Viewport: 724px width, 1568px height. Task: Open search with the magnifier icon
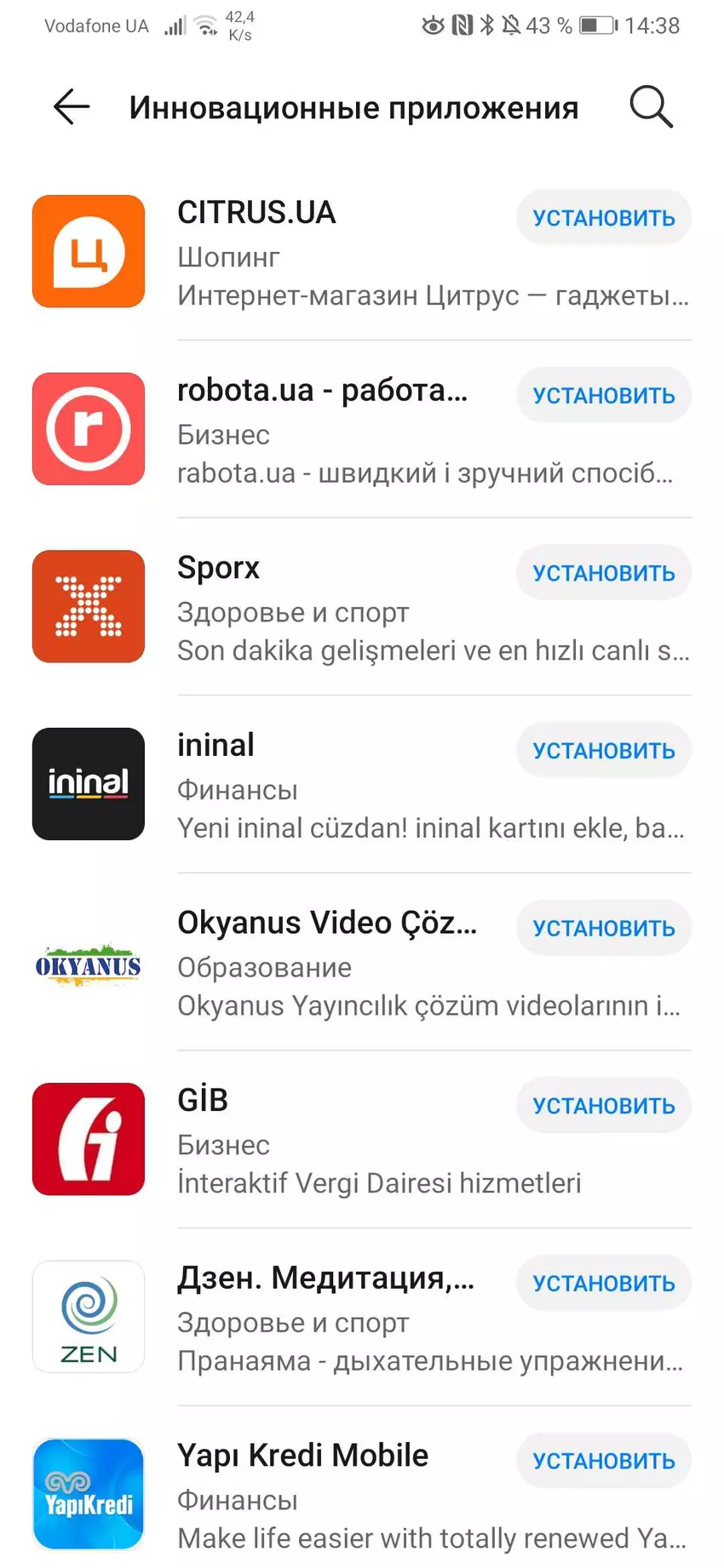tap(651, 107)
